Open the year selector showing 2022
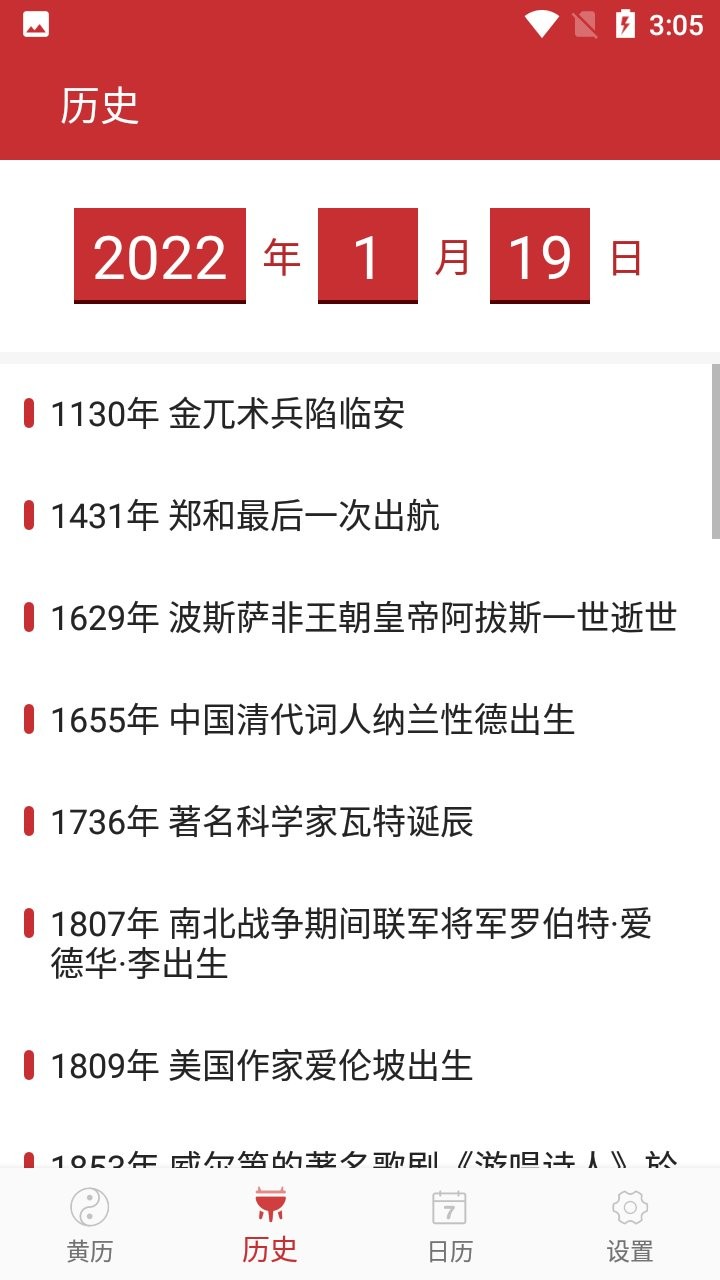Image resolution: width=720 pixels, height=1280 pixels. (x=160, y=255)
